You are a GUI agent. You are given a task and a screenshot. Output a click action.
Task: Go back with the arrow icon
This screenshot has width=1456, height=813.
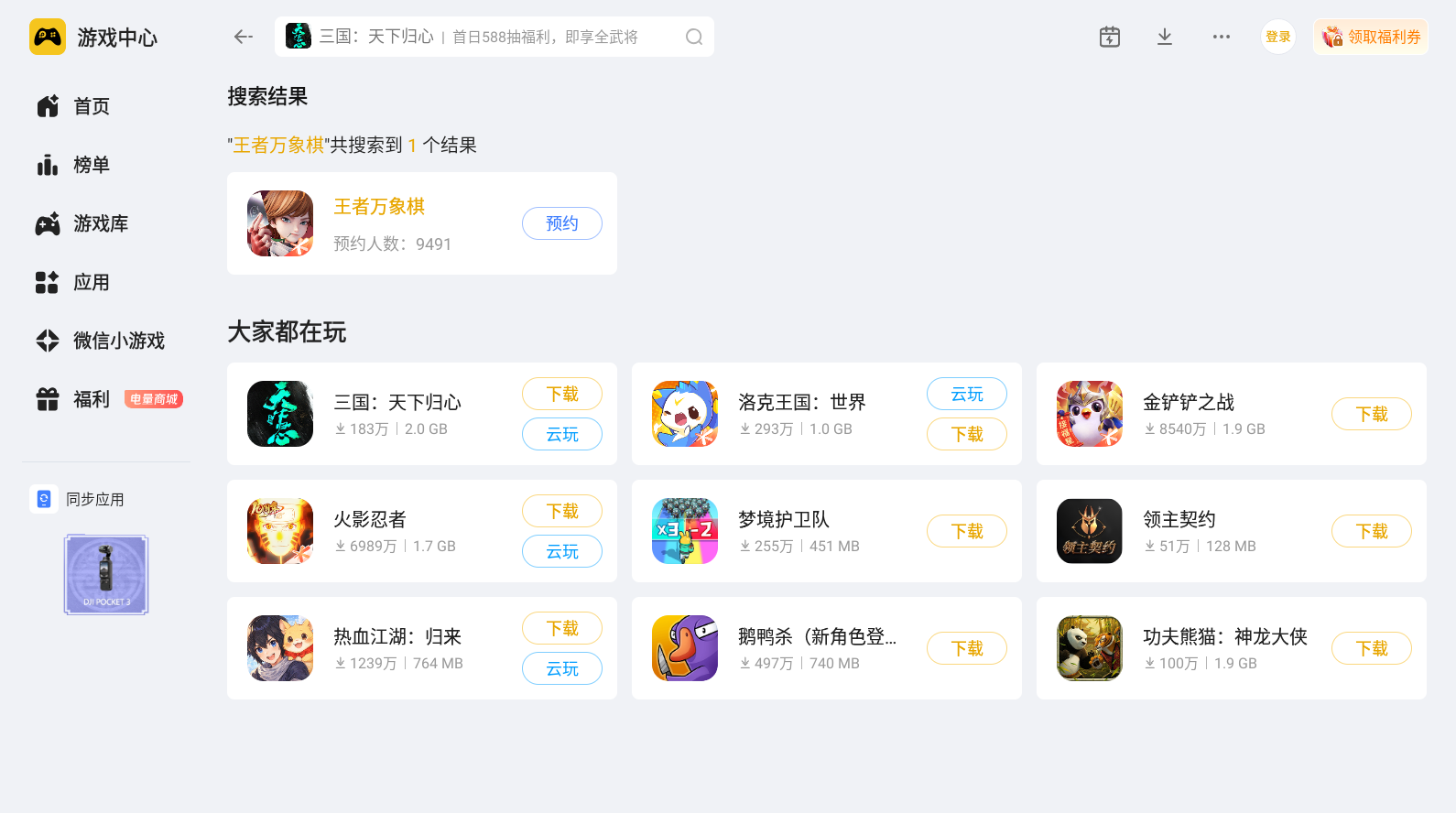pyautogui.click(x=243, y=37)
